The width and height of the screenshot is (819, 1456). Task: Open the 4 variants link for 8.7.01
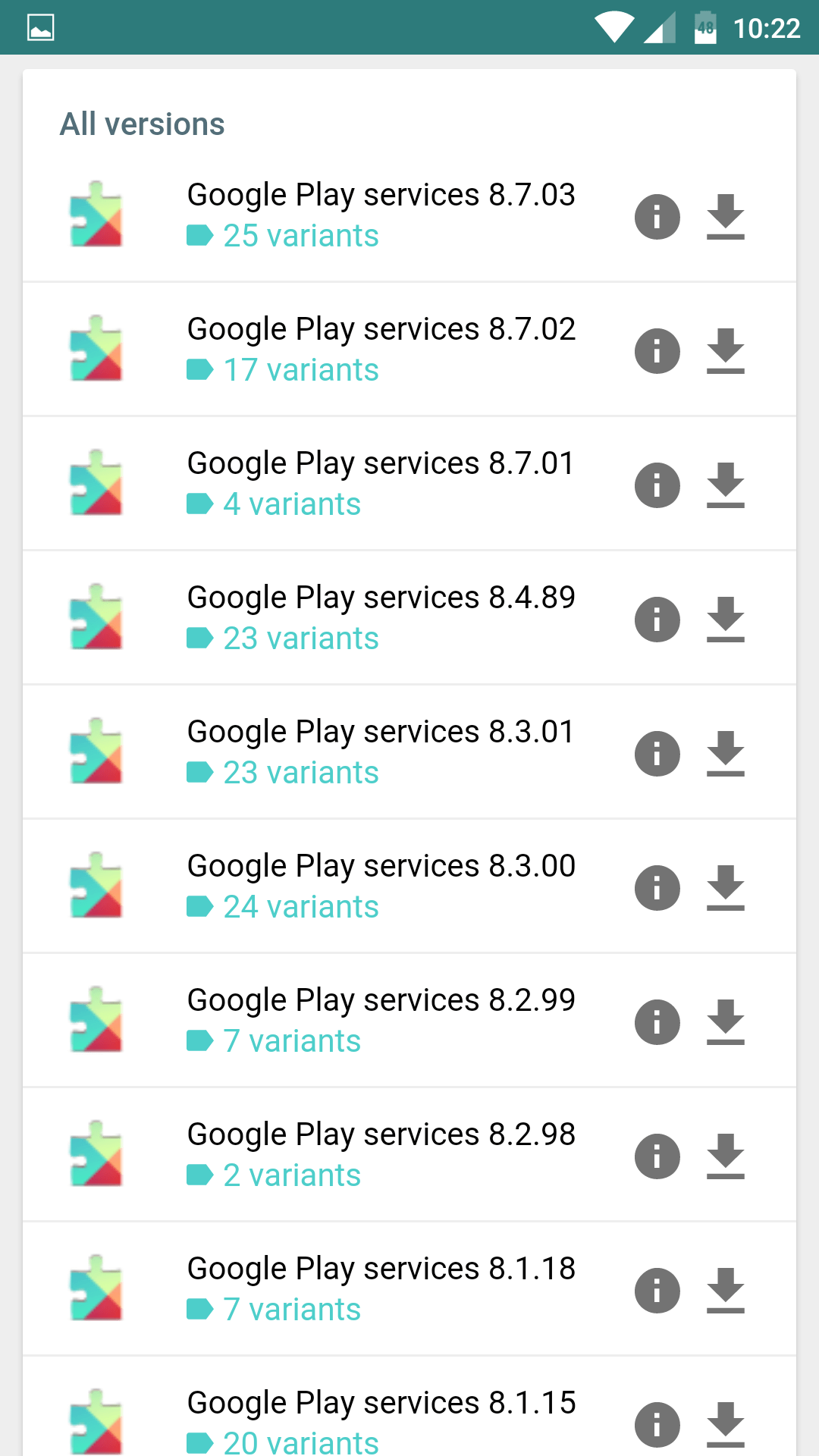[x=291, y=505]
